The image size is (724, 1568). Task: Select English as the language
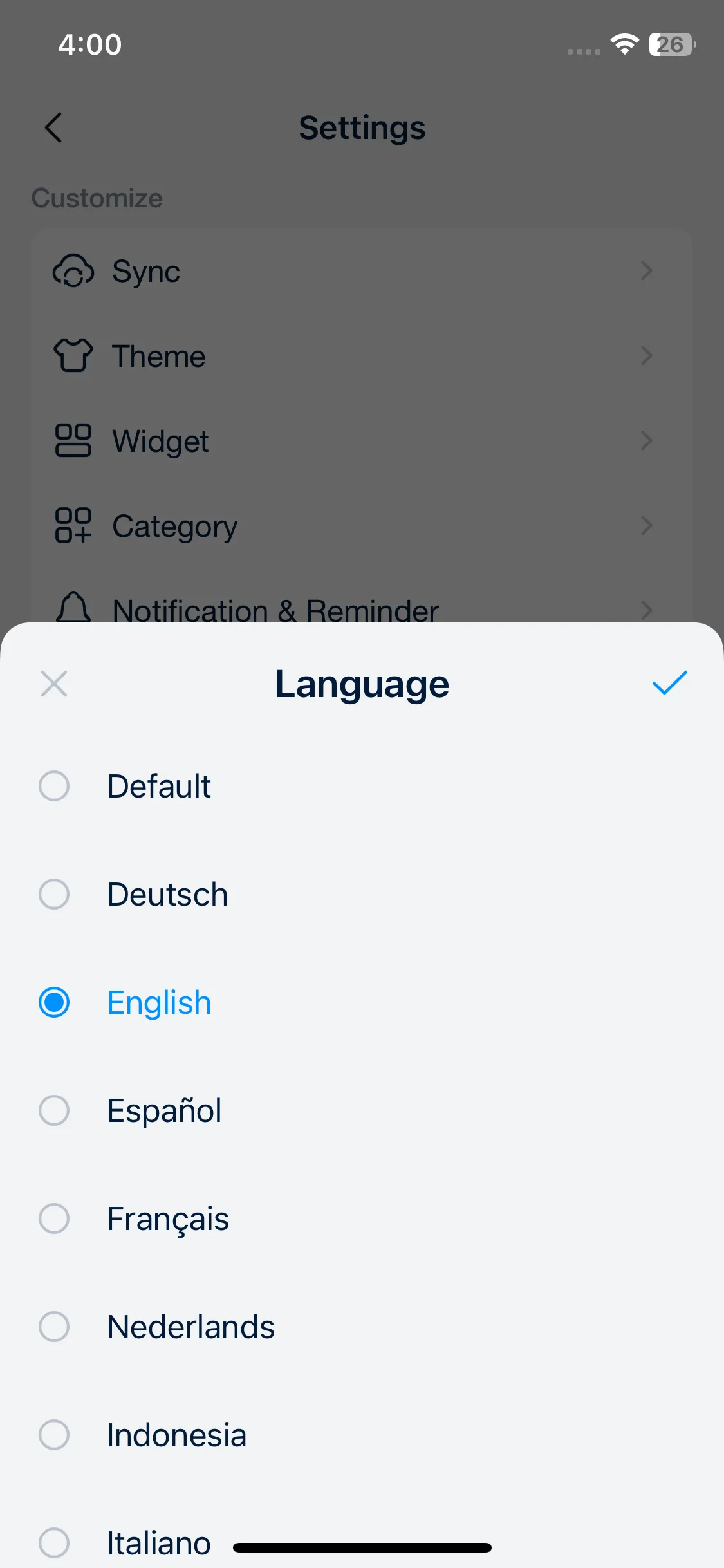54,1002
